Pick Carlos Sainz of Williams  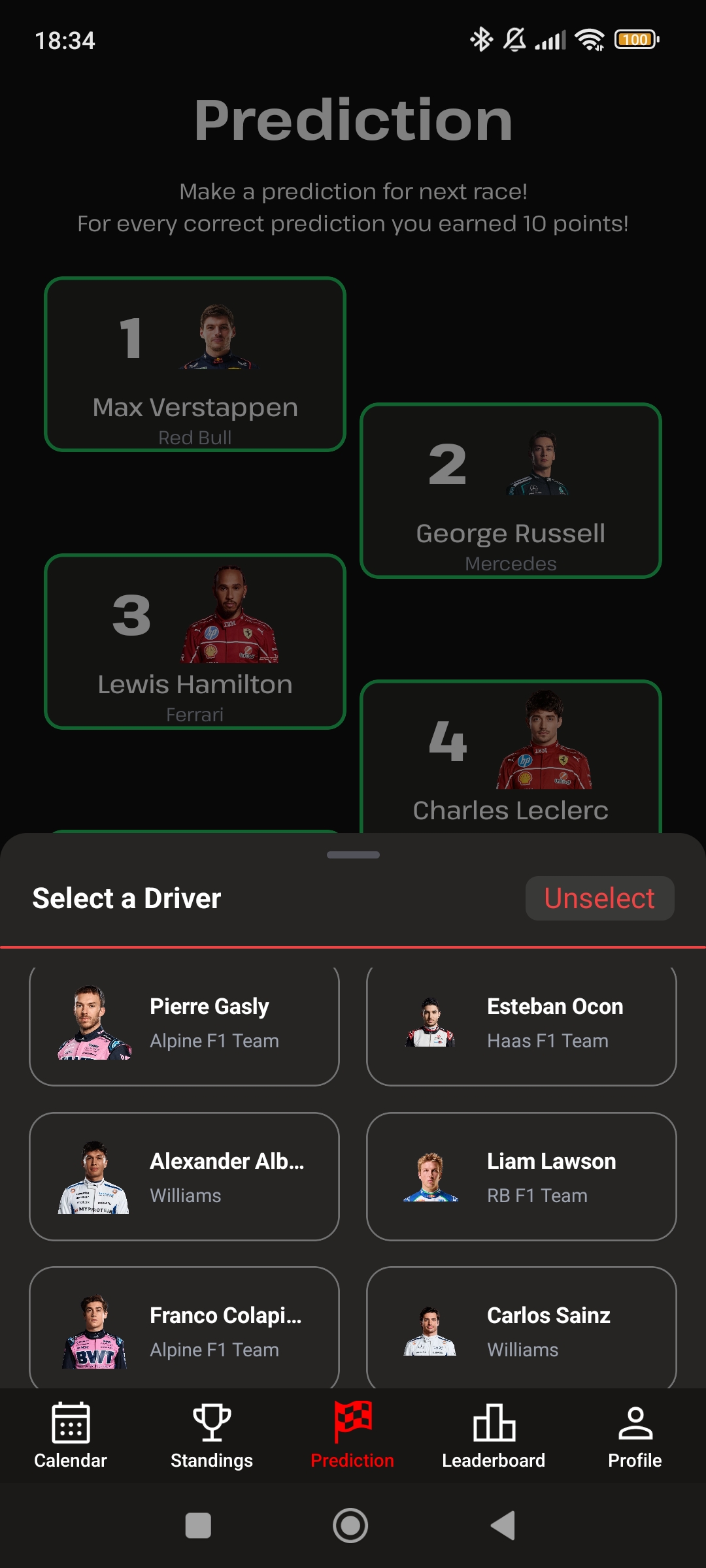point(521,1330)
